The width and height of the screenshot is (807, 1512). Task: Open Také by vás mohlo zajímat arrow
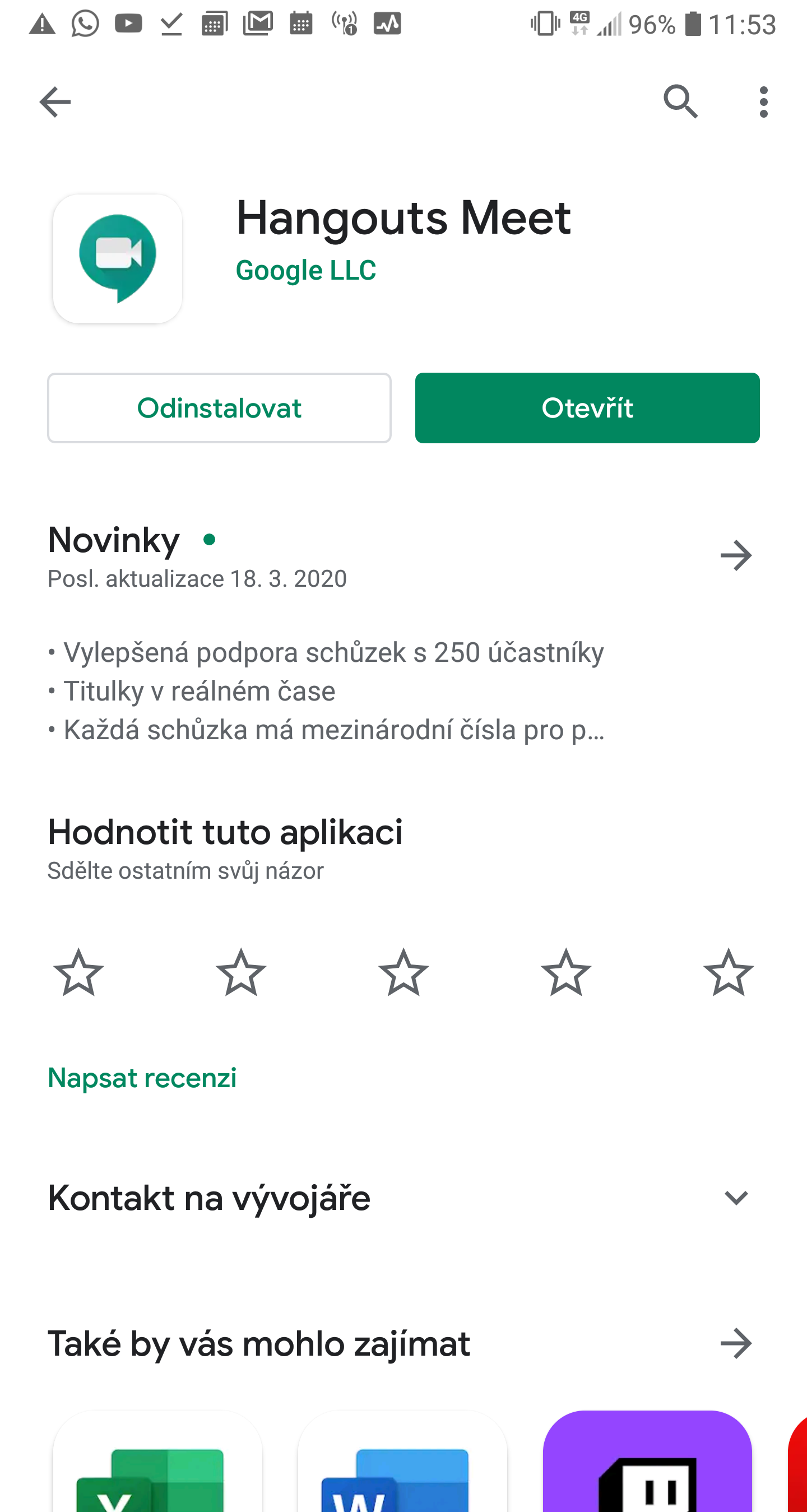tap(735, 1343)
